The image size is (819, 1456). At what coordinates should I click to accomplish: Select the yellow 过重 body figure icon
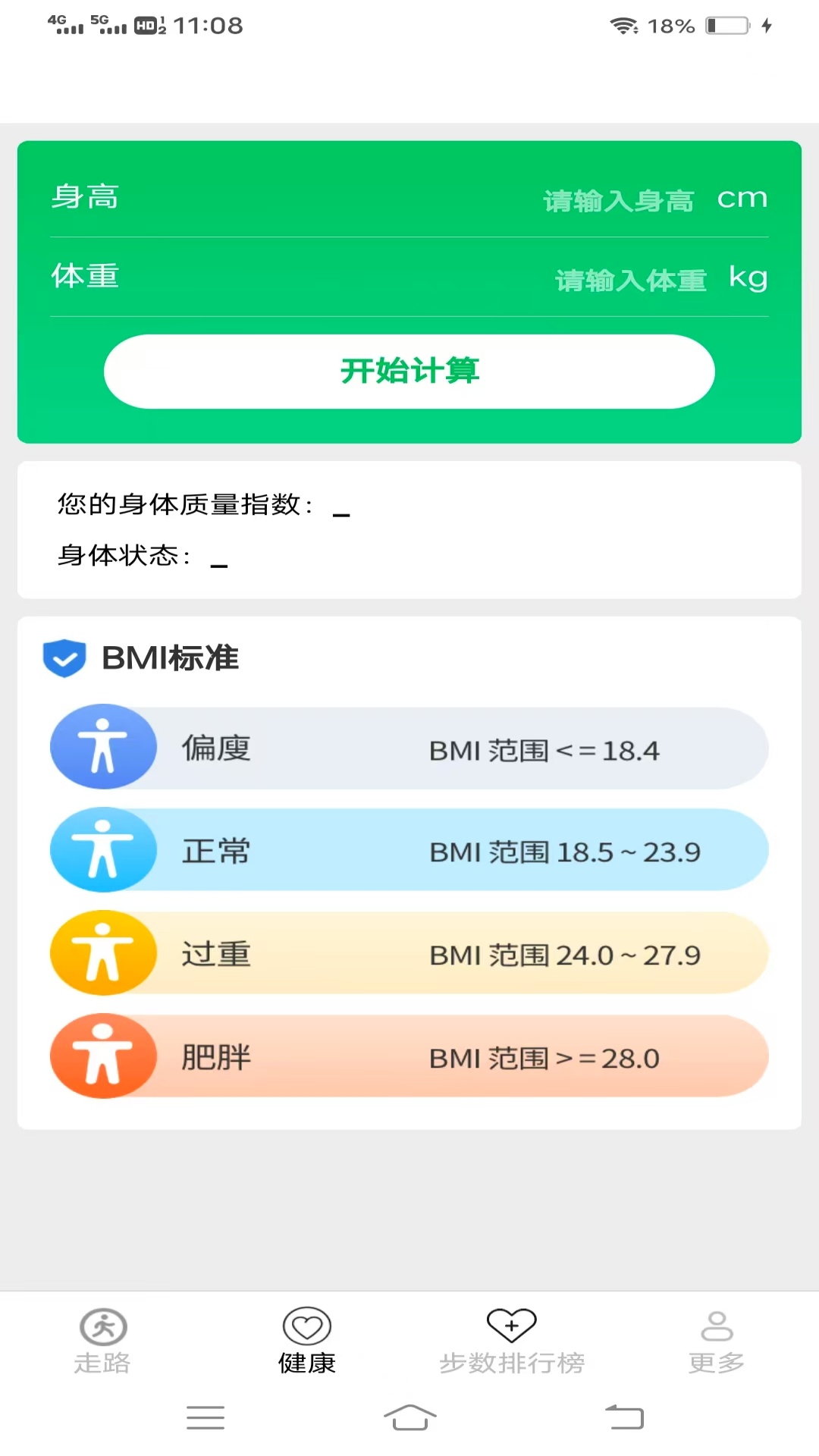pyautogui.click(x=104, y=953)
